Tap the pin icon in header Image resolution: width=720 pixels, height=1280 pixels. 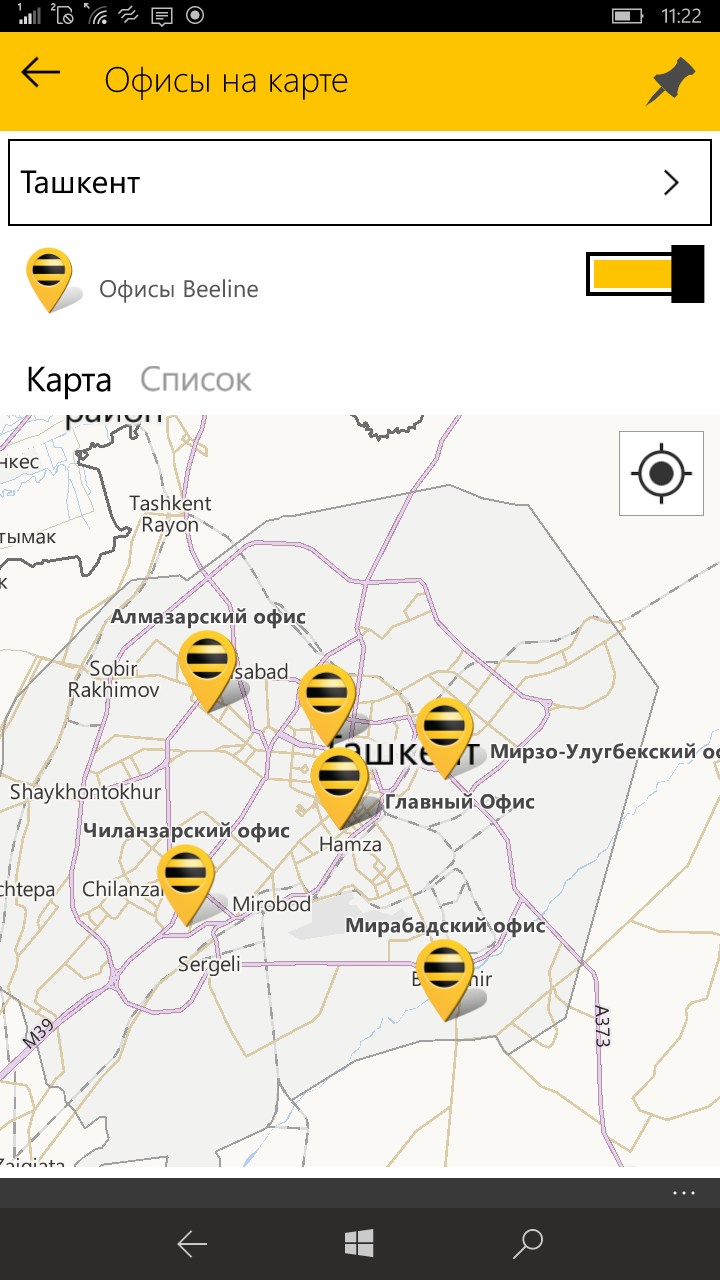669,81
